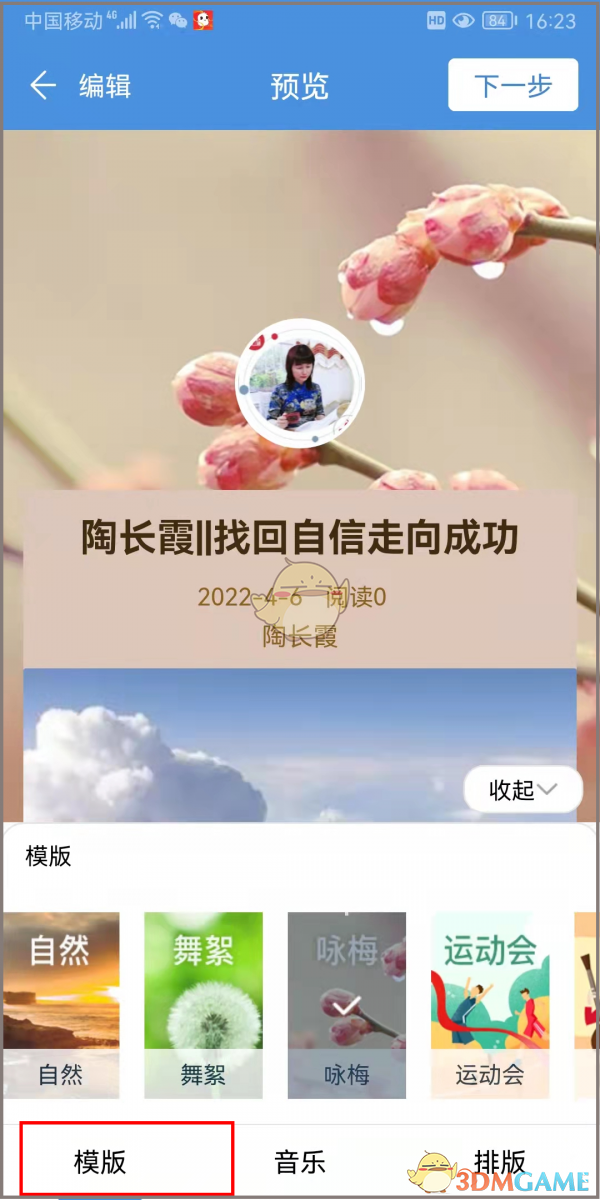Collapse the panel with 收起
Viewport: 600px width, 1200px height.
pos(522,790)
